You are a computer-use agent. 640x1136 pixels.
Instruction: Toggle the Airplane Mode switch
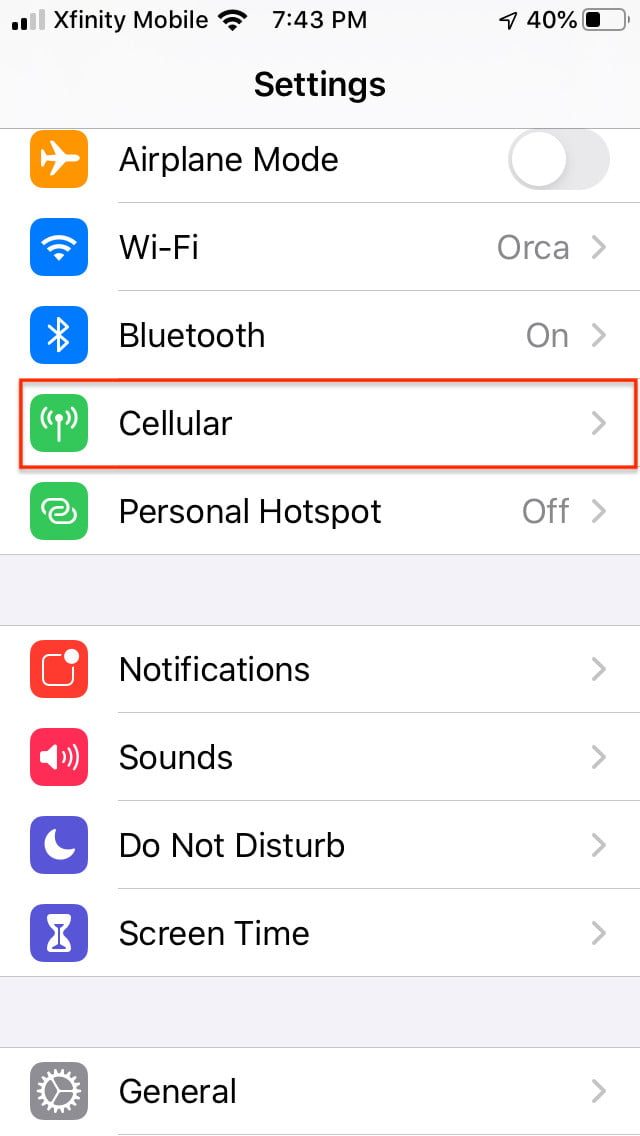[558, 160]
